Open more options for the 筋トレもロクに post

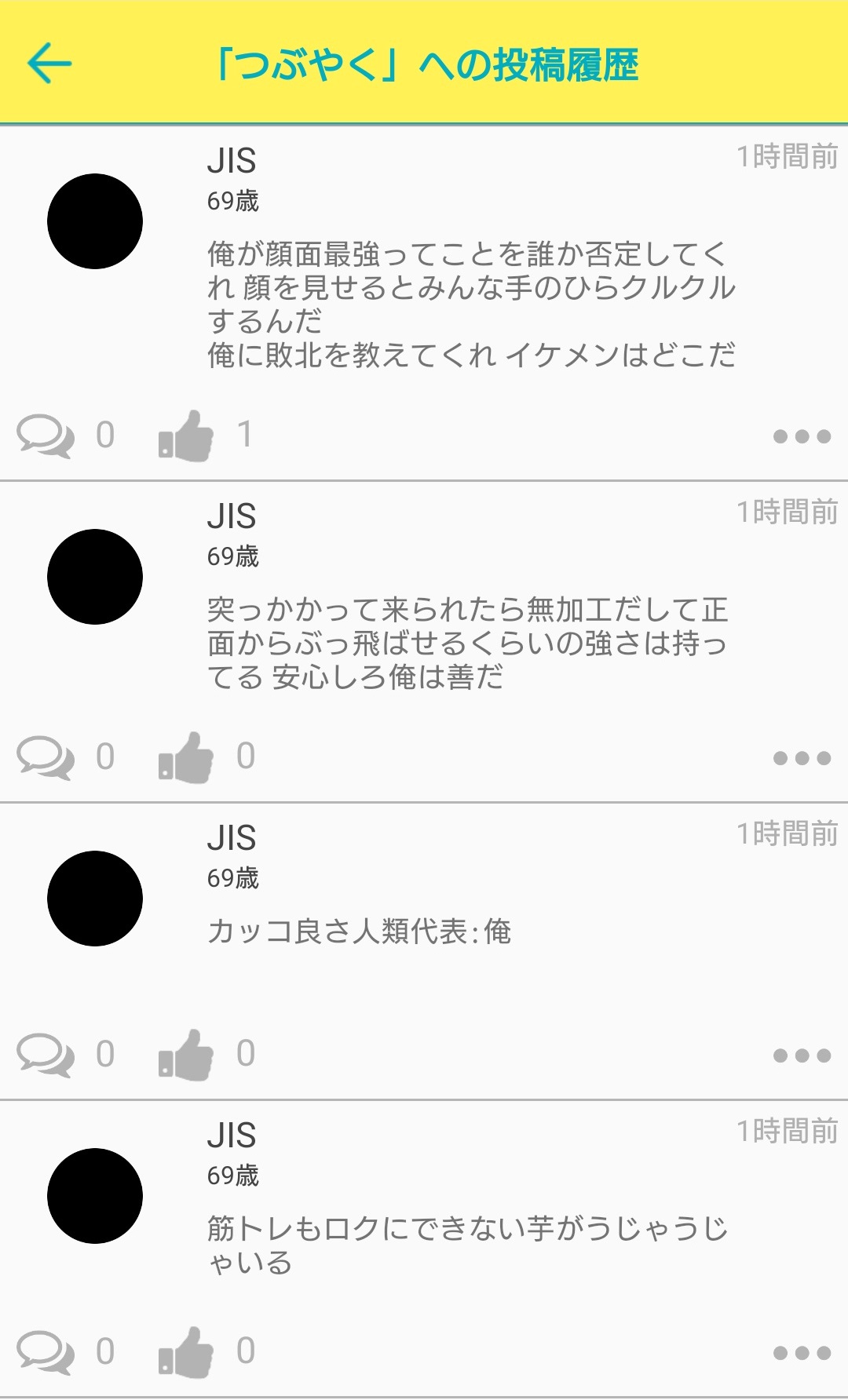[802, 1353]
